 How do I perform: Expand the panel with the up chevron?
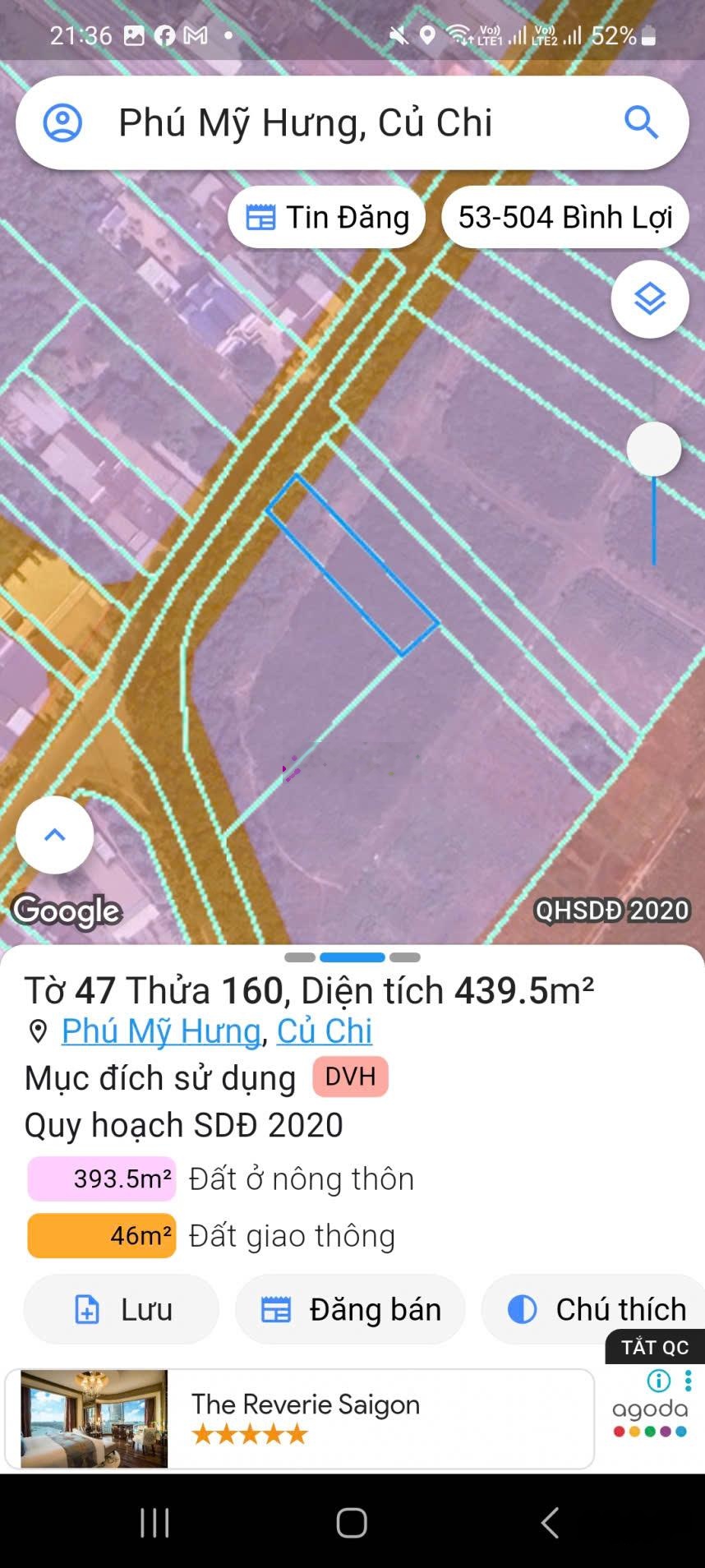(54, 835)
